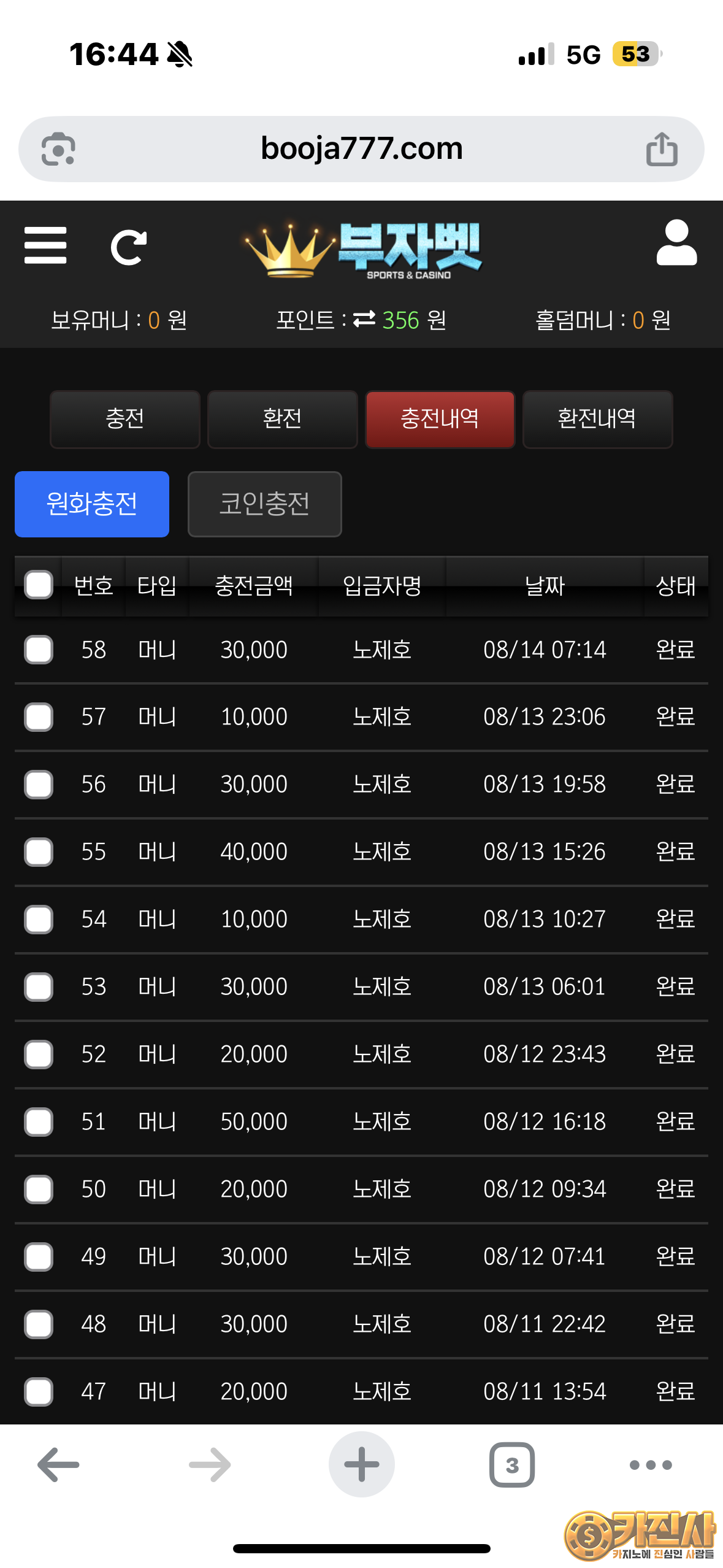723x1568 pixels.
Task: Open the 환전내역 tab
Action: (597, 419)
